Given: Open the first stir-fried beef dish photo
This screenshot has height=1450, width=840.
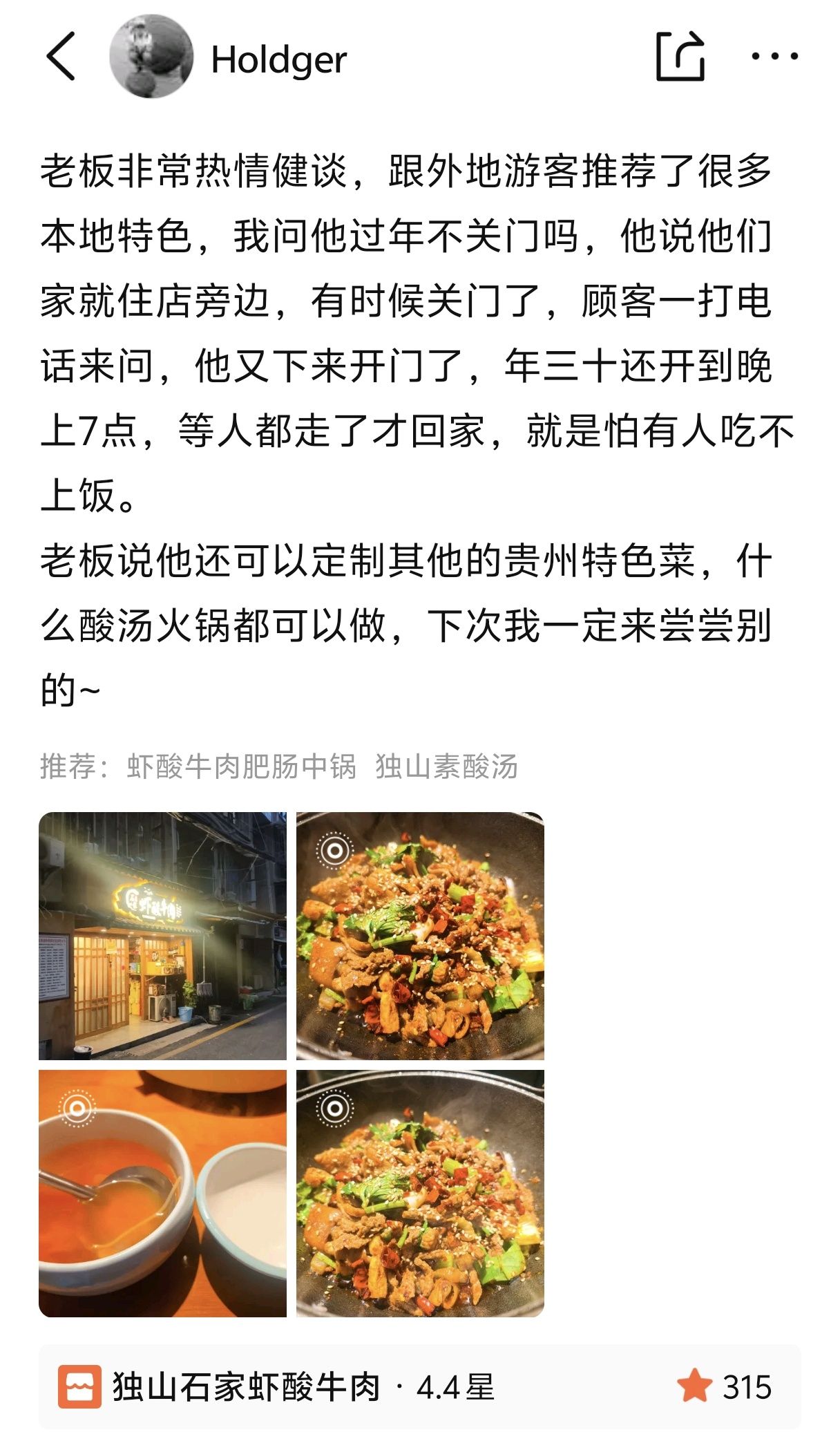Looking at the screenshot, I should coord(420,936).
